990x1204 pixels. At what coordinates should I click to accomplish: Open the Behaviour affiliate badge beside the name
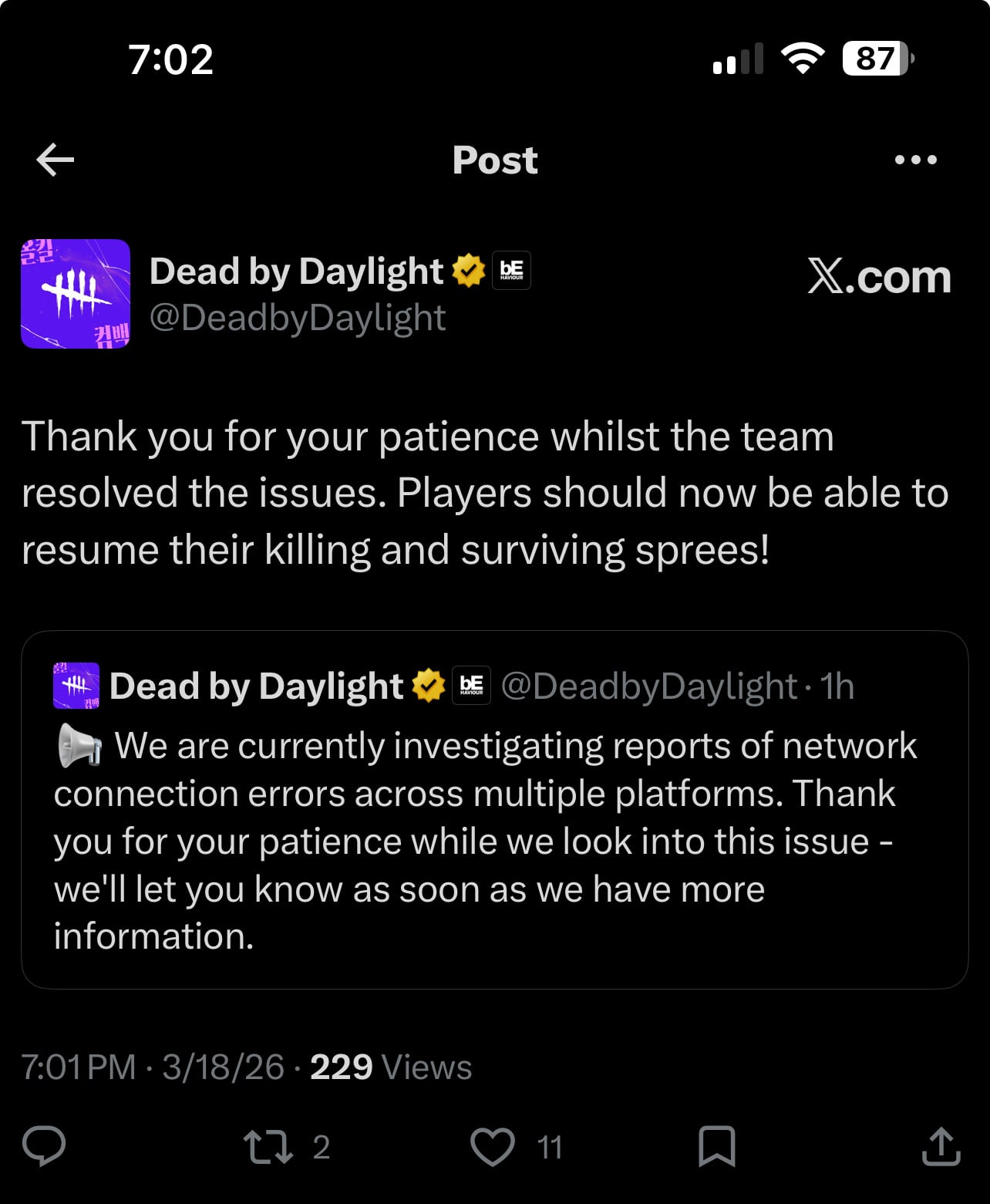511,271
